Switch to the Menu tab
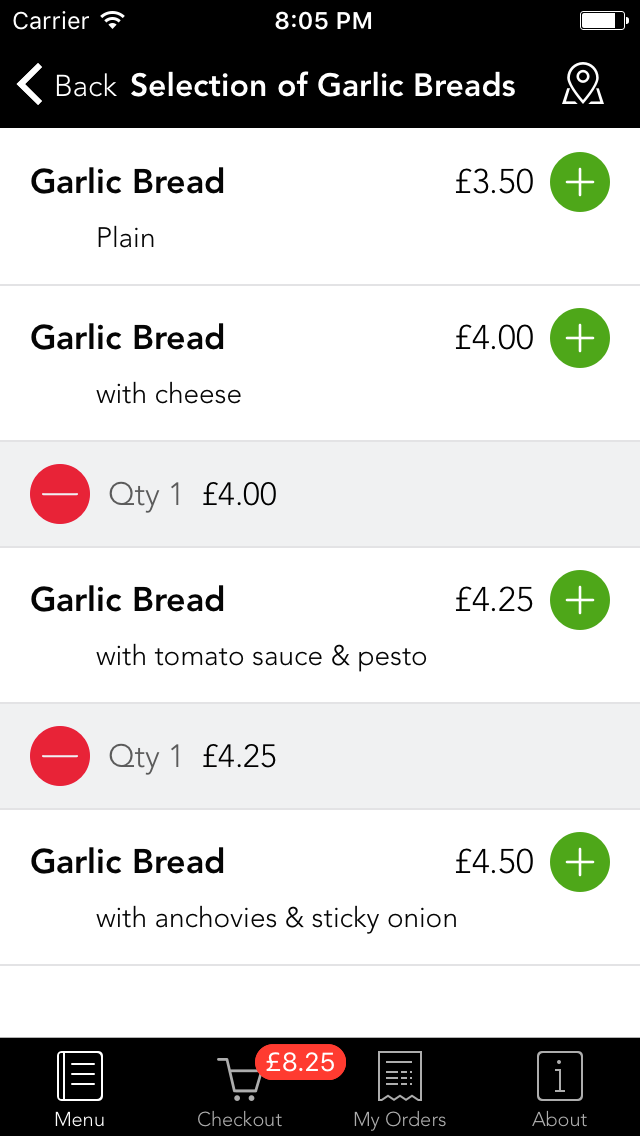This screenshot has width=640, height=1136. pyautogui.click(x=80, y=1088)
